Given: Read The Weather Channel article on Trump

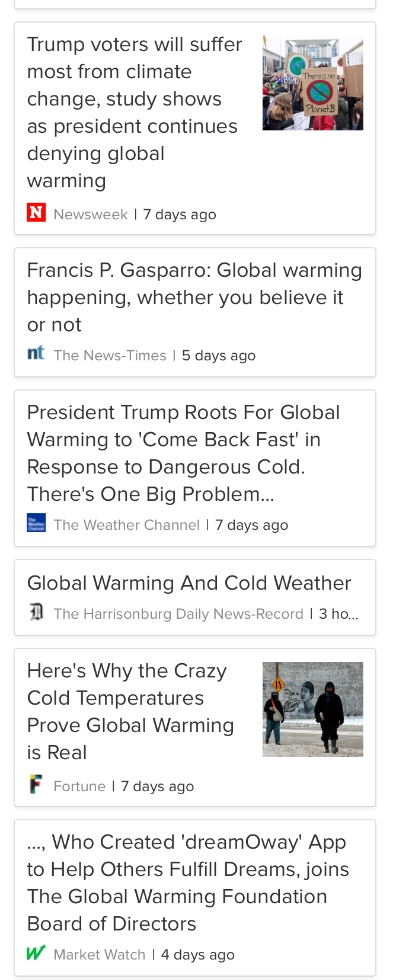Looking at the screenshot, I should [194, 468].
